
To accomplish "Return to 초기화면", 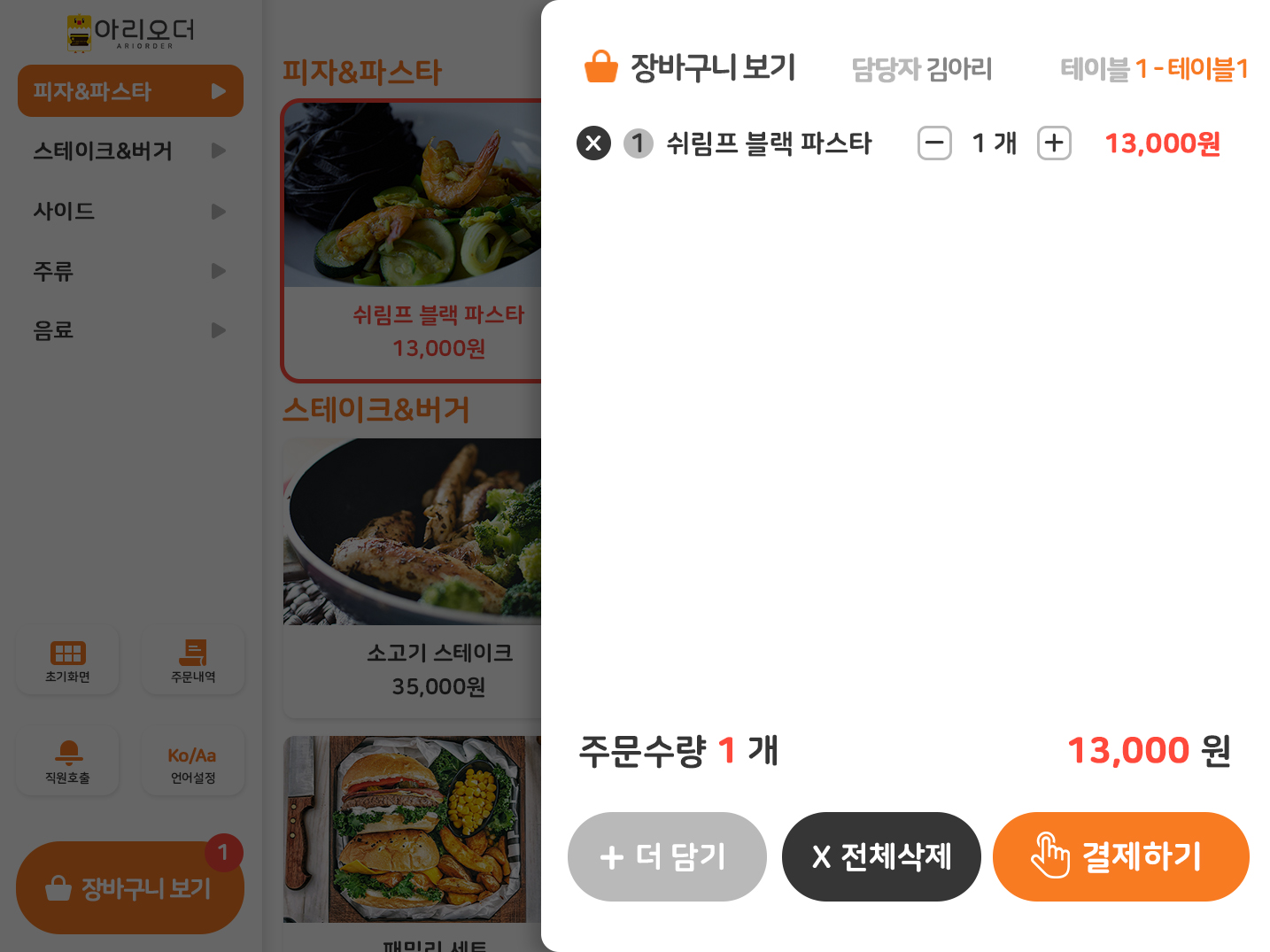I will click(x=67, y=662).
